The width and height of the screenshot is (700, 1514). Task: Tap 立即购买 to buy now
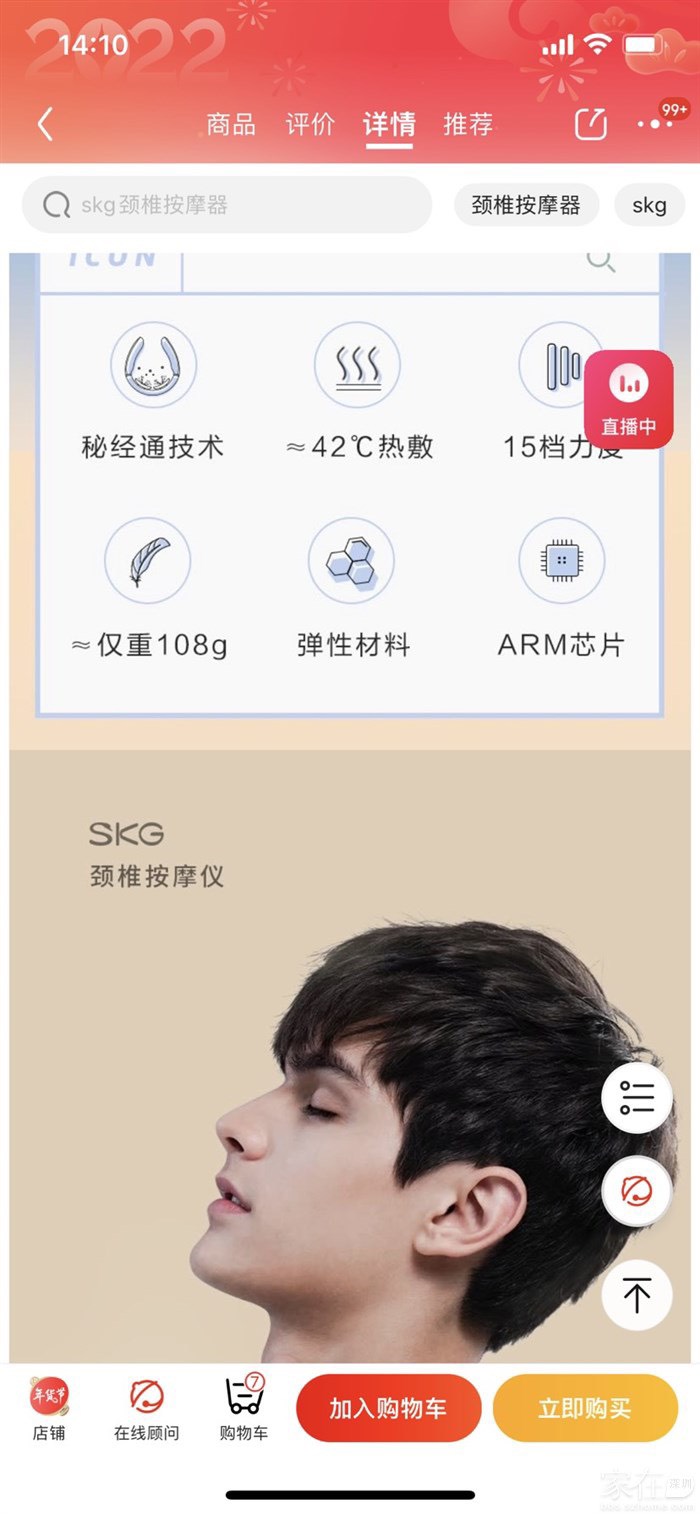click(585, 1408)
